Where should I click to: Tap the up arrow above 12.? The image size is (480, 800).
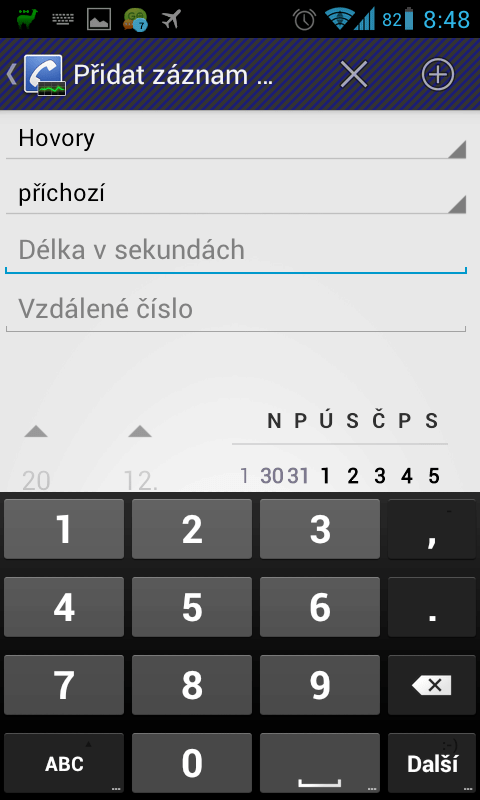pyautogui.click(x=140, y=432)
